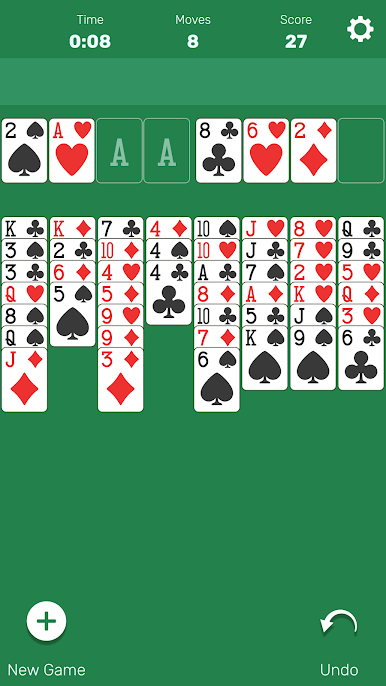Tap the two of spades foundation
The width and height of the screenshot is (386, 686).
(x=25, y=150)
